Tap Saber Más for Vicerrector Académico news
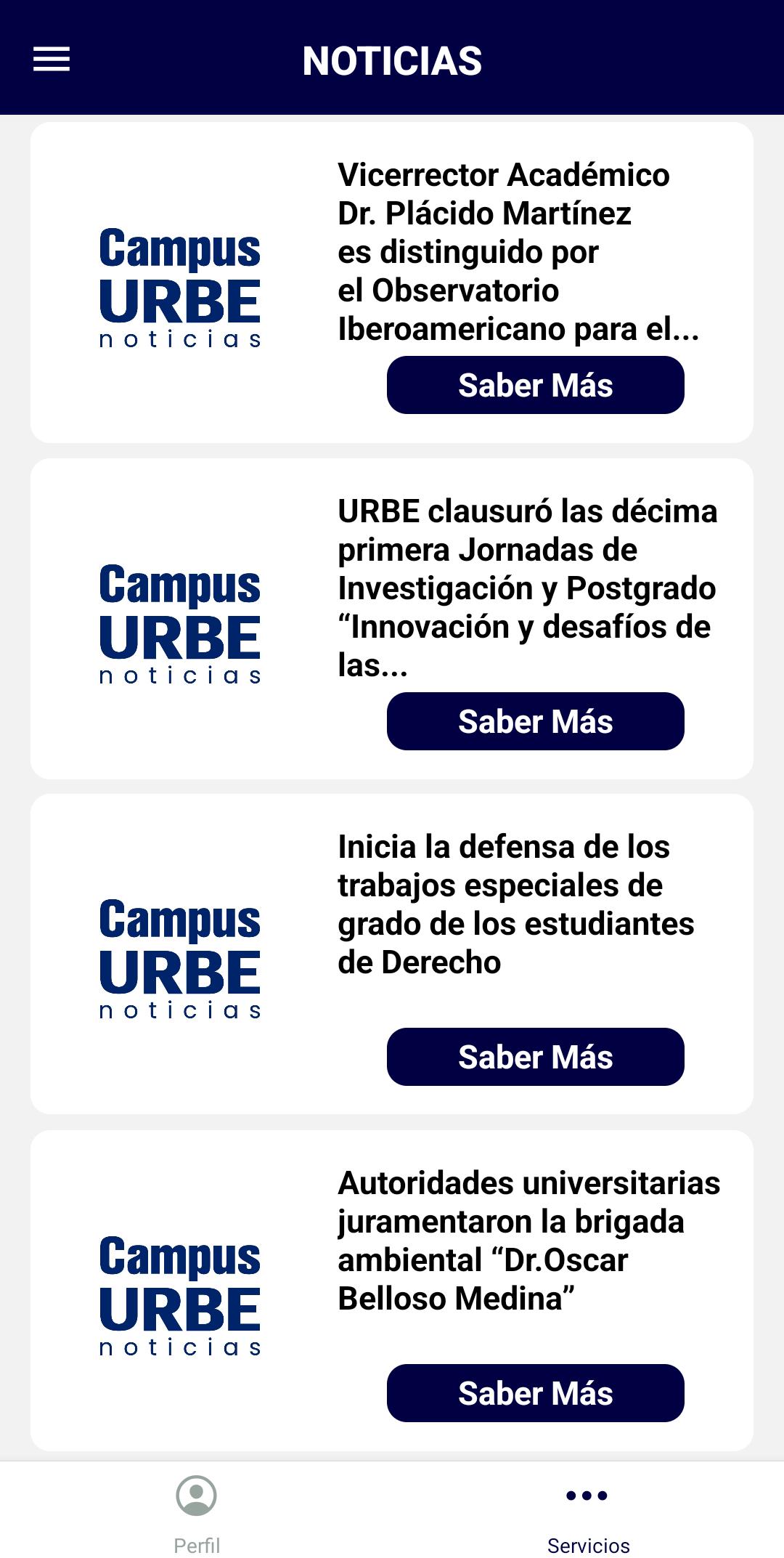The height and width of the screenshot is (1558, 784). (536, 385)
